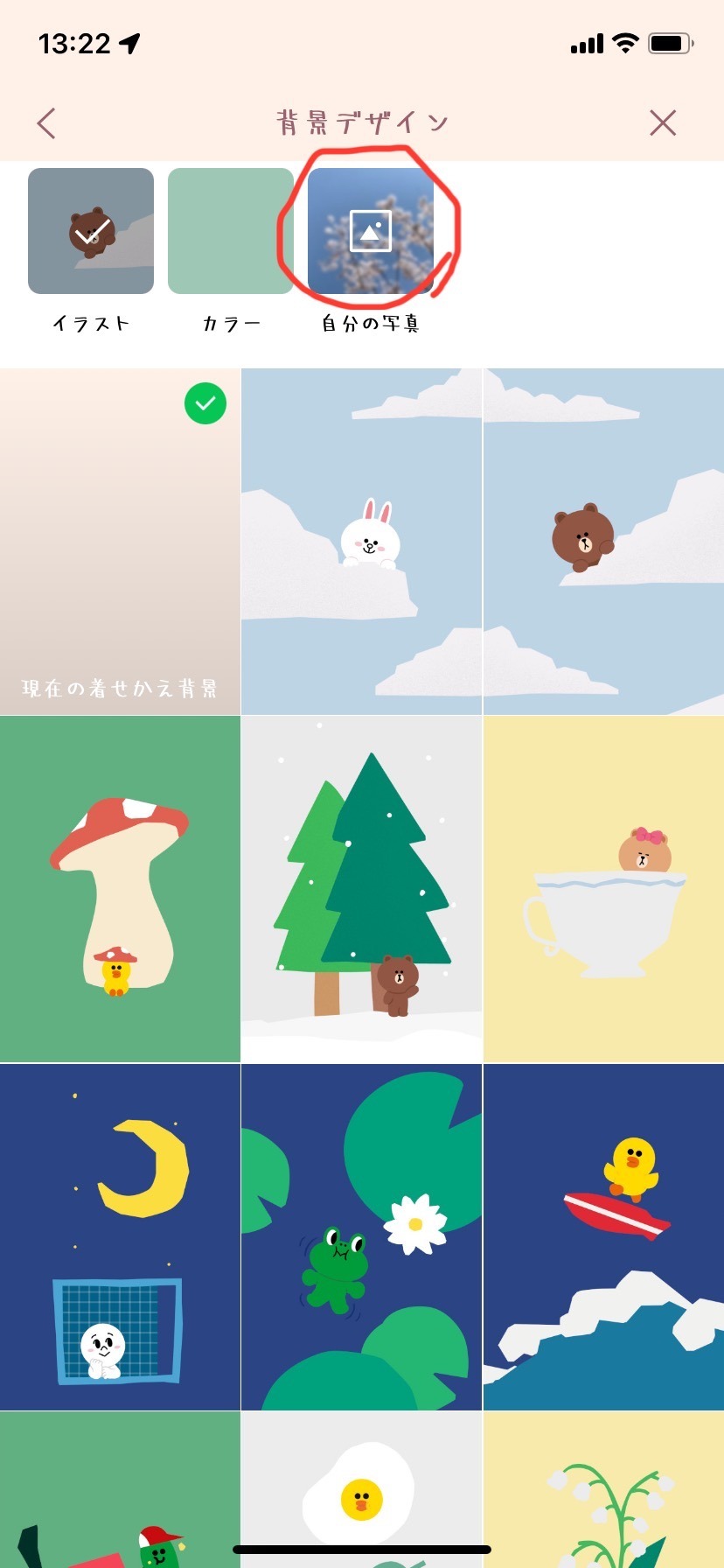Select the mushroom and chick background
724x1568 pixels.
click(120, 889)
